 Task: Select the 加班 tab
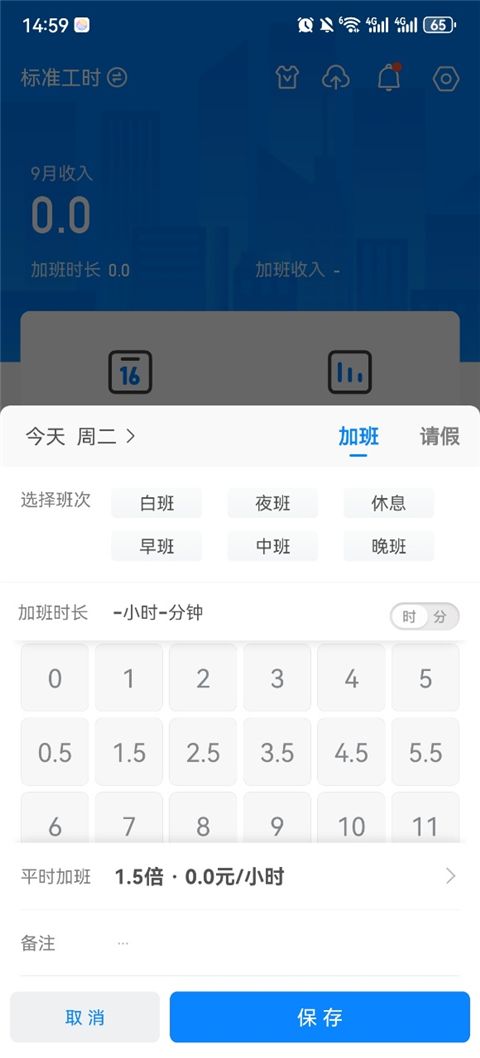(x=358, y=437)
